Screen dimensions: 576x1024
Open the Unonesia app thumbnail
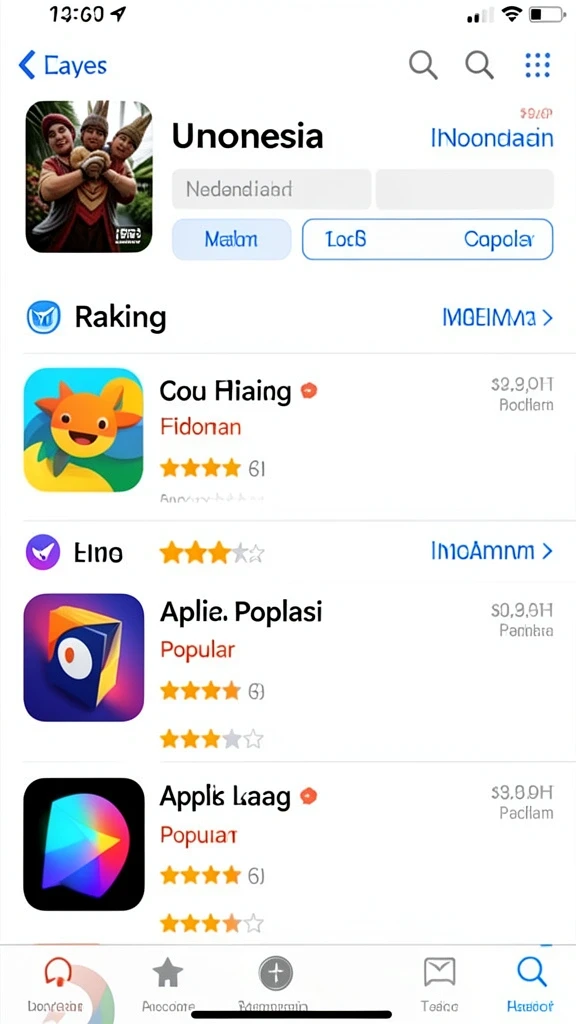point(89,176)
